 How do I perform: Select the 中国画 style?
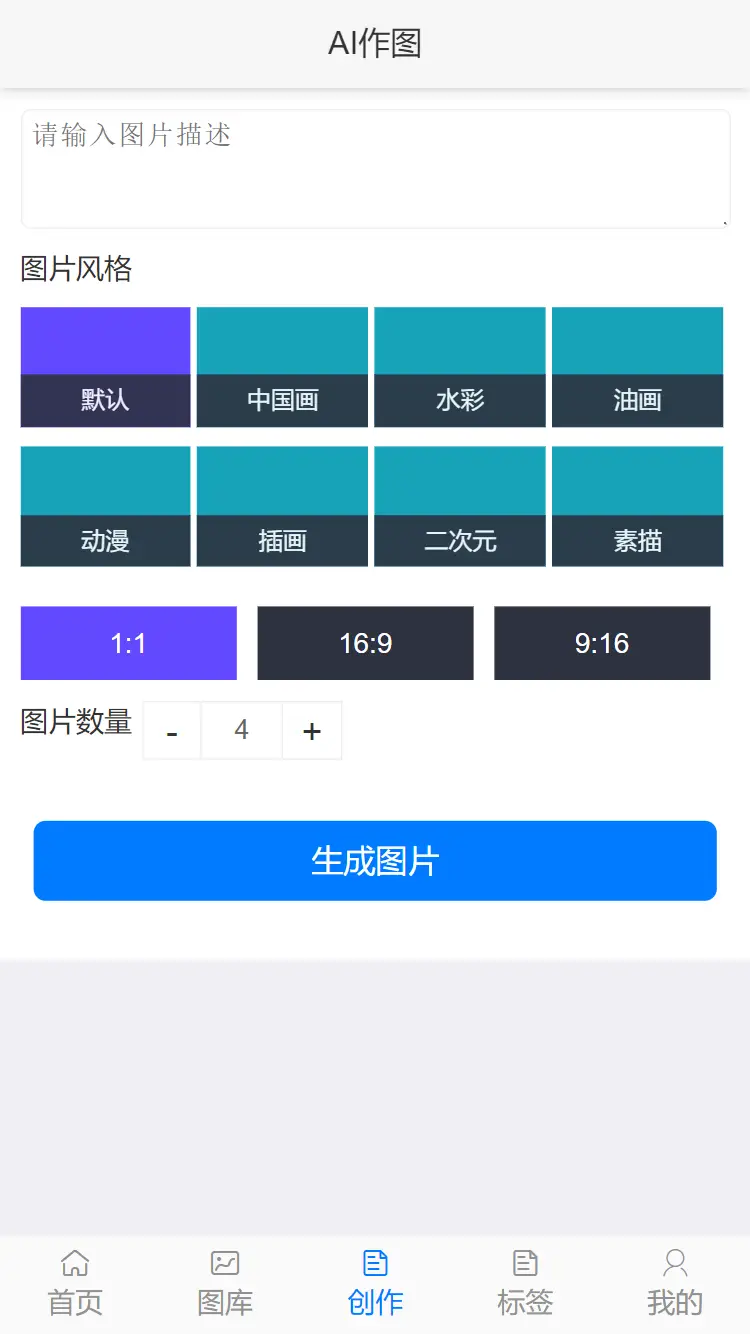[x=282, y=367]
